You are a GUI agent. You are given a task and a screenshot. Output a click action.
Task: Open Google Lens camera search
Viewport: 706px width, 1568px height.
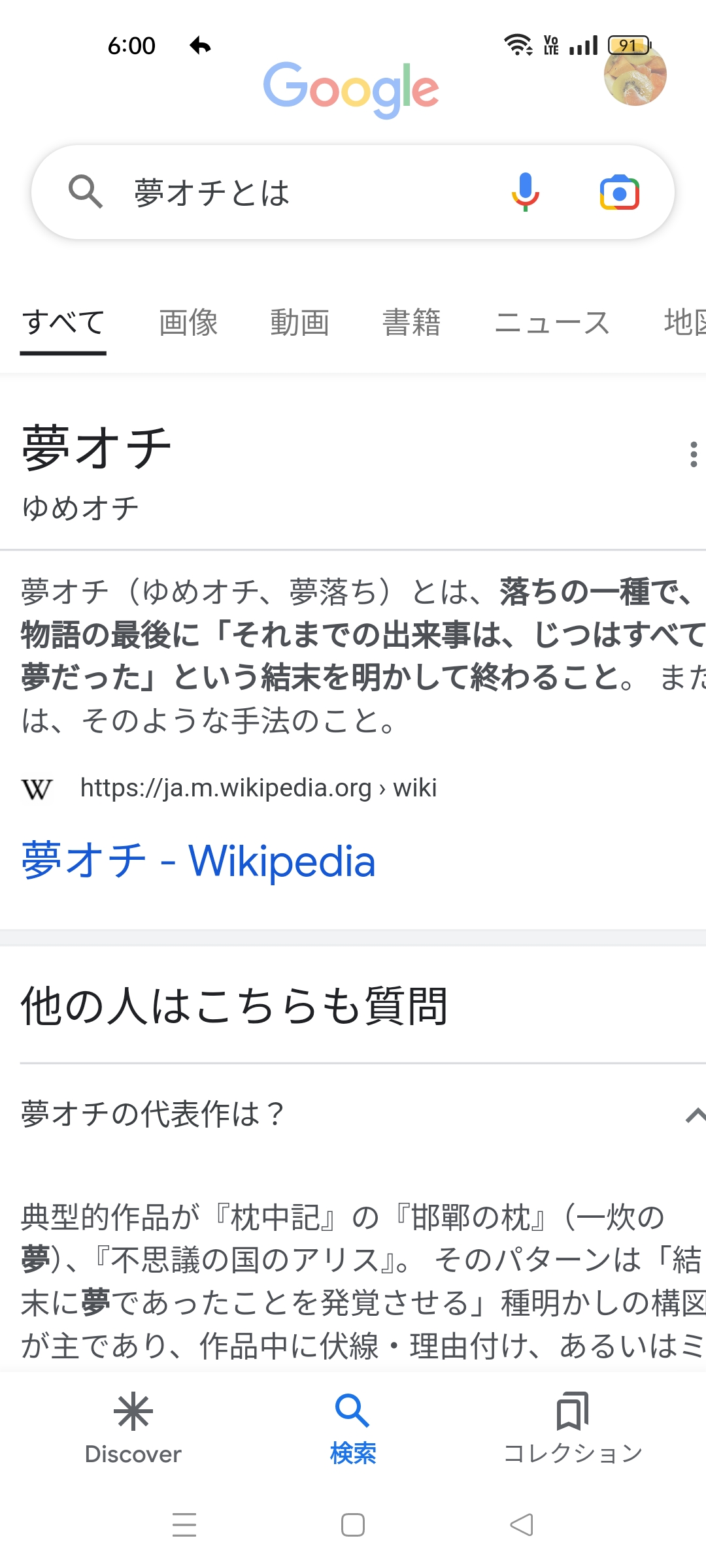pos(619,192)
